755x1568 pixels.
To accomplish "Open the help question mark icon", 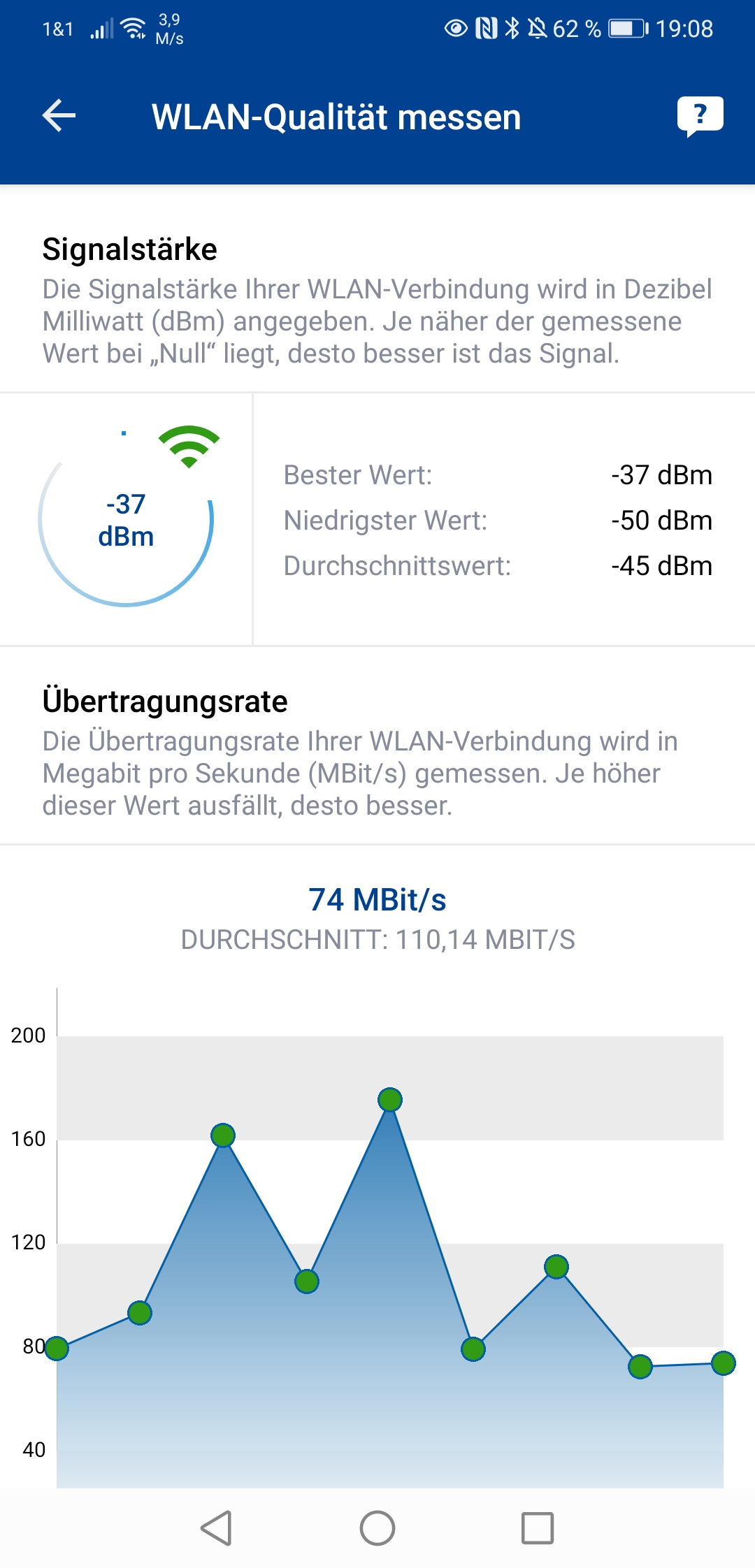I will tap(700, 115).
